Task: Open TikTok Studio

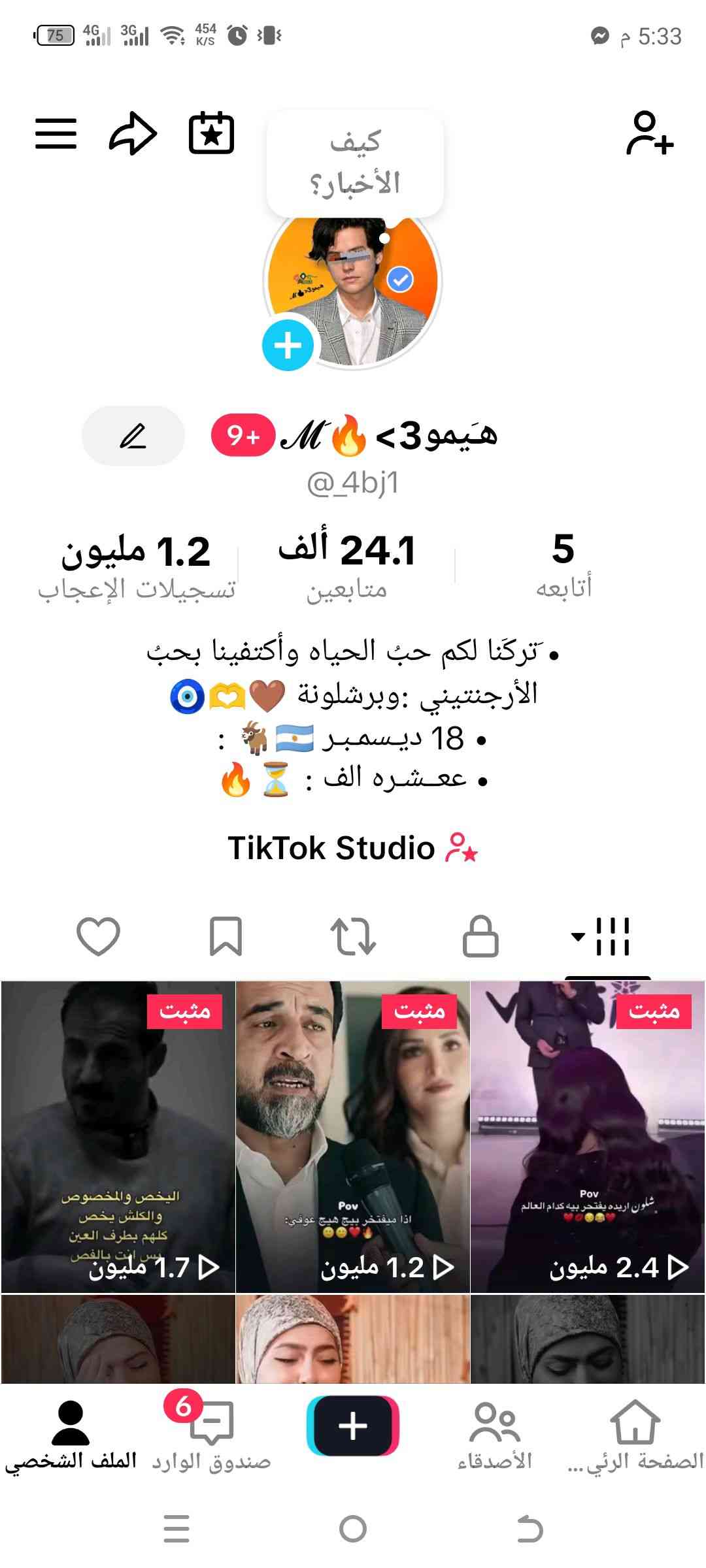Action: [353, 848]
